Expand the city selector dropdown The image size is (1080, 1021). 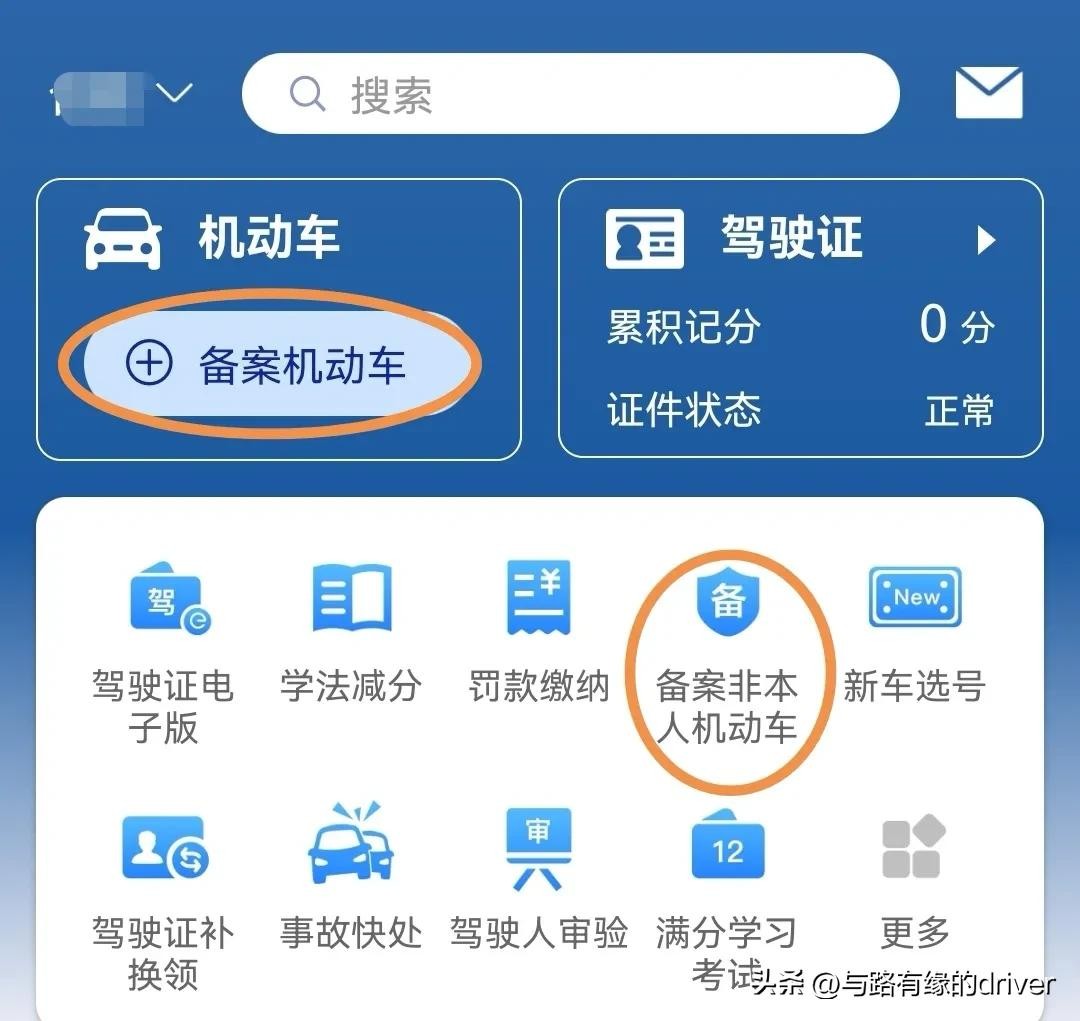click(x=176, y=94)
